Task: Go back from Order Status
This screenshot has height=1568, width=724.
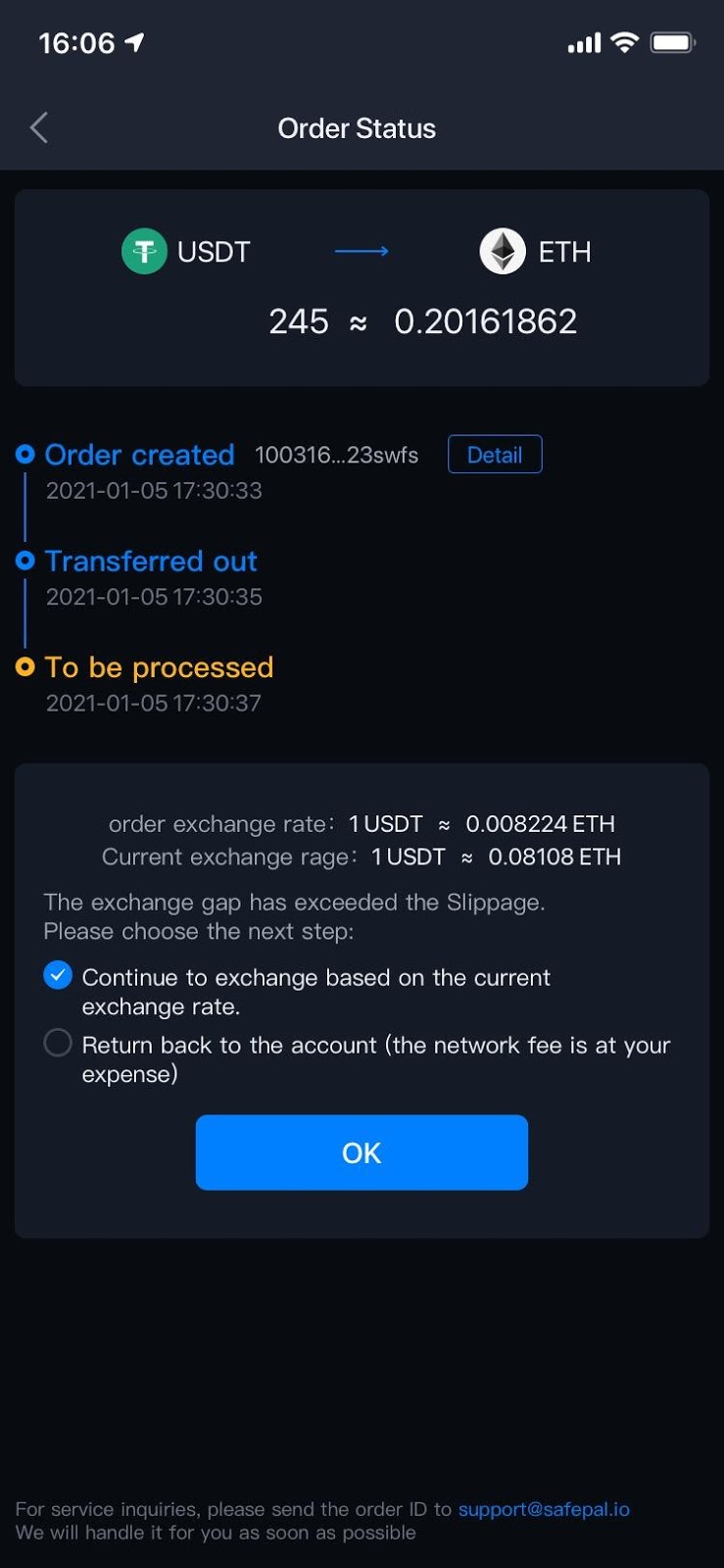Action: (39, 127)
